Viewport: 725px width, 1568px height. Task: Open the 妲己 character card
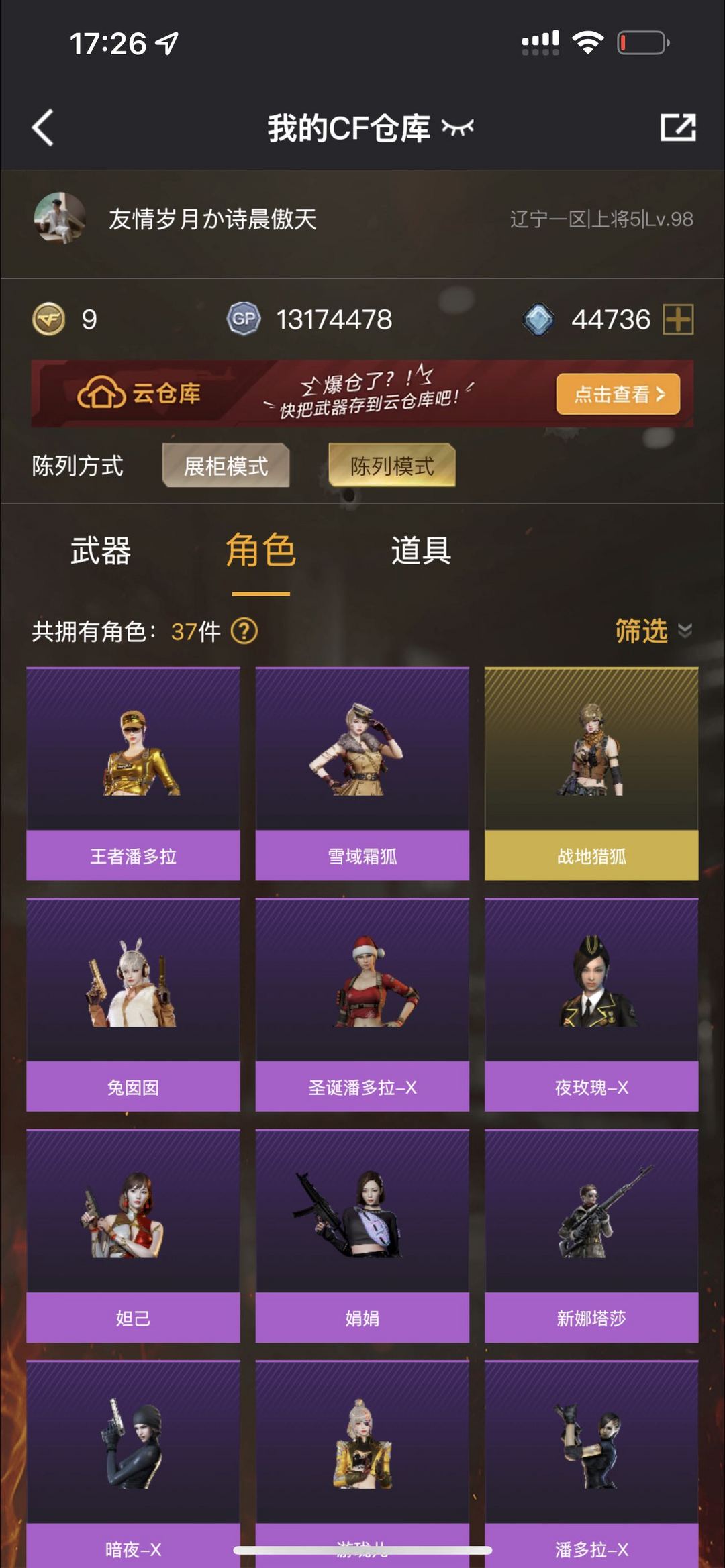pyautogui.click(x=133, y=1235)
